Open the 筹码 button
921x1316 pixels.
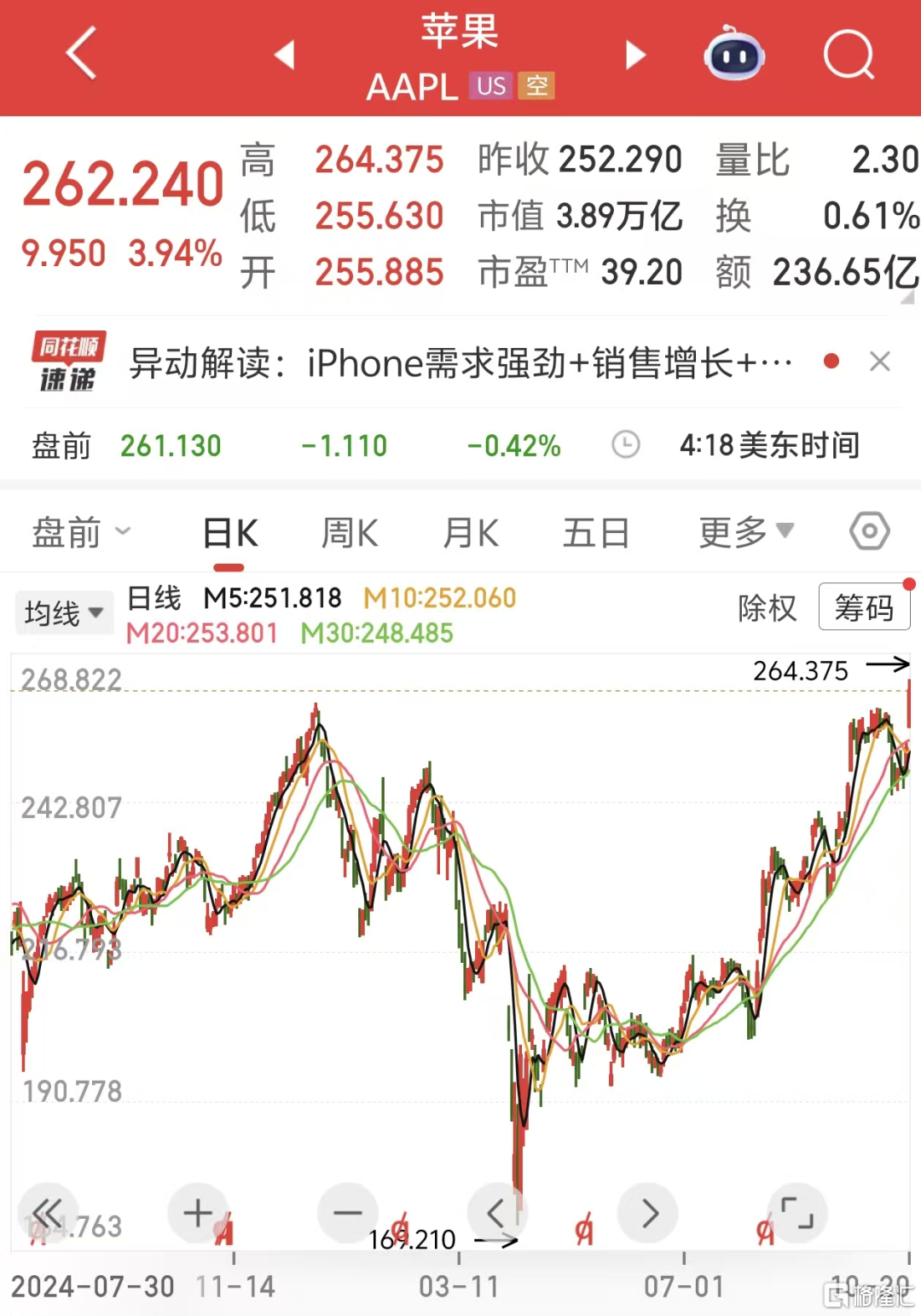click(x=864, y=607)
